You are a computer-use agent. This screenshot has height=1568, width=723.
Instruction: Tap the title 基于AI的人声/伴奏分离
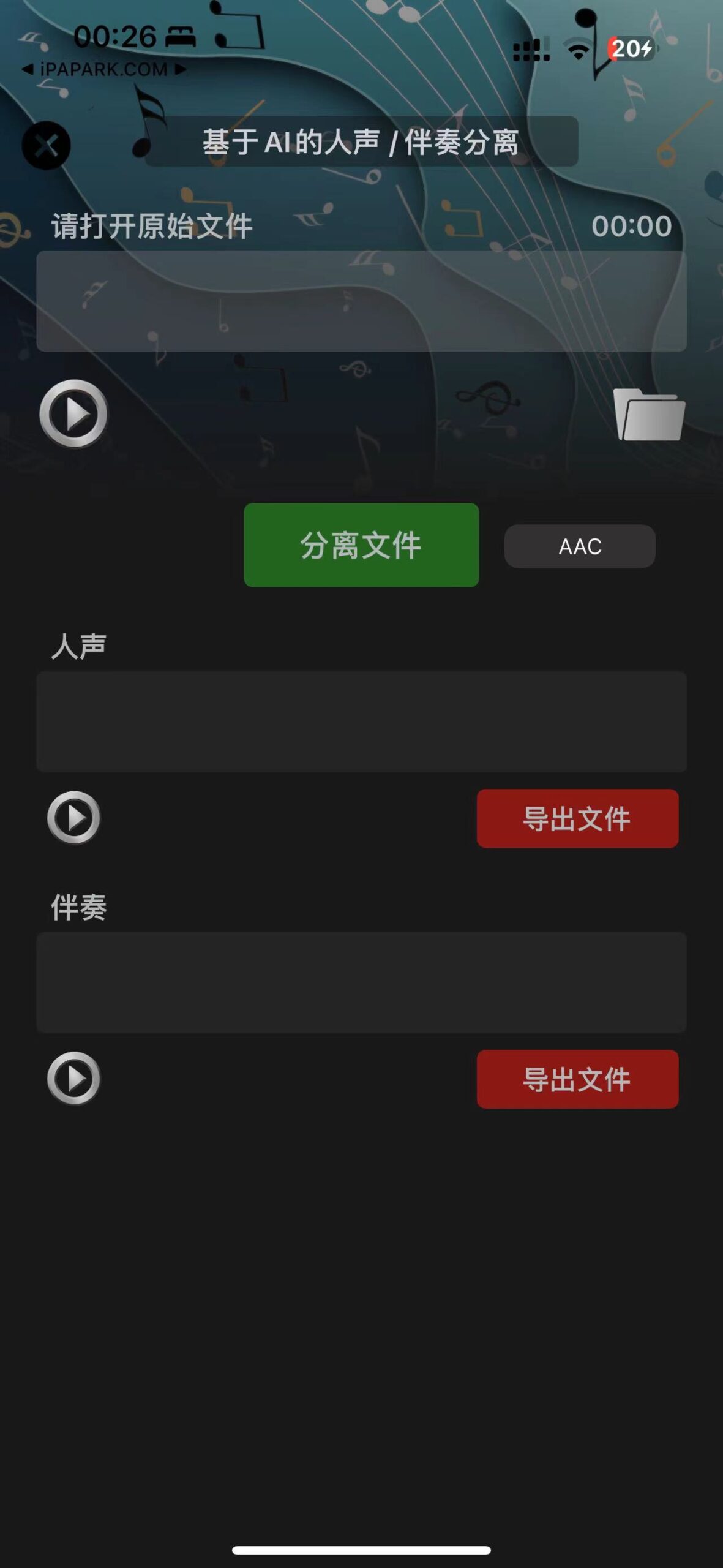[361, 144]
